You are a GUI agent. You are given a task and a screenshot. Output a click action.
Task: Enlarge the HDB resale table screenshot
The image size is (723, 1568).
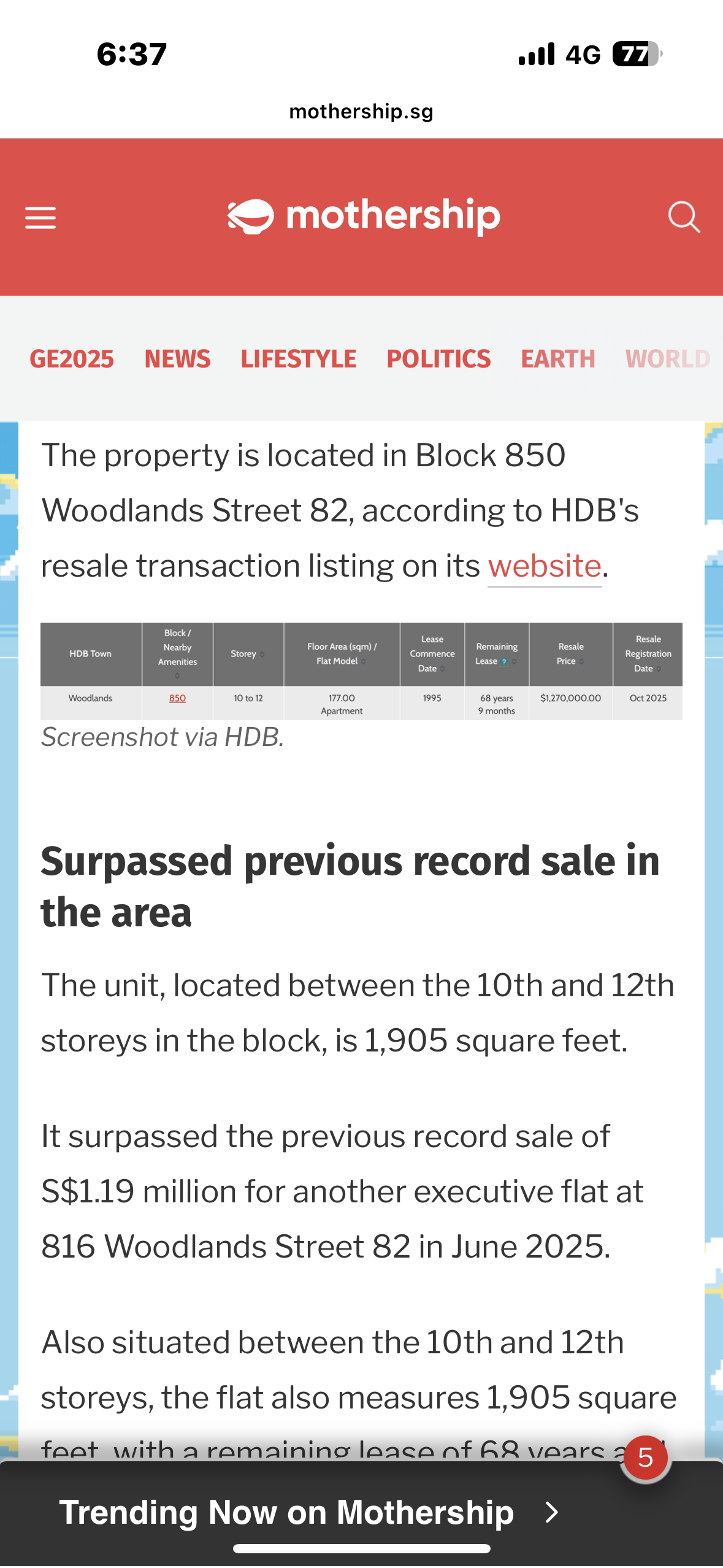point(361,671)
